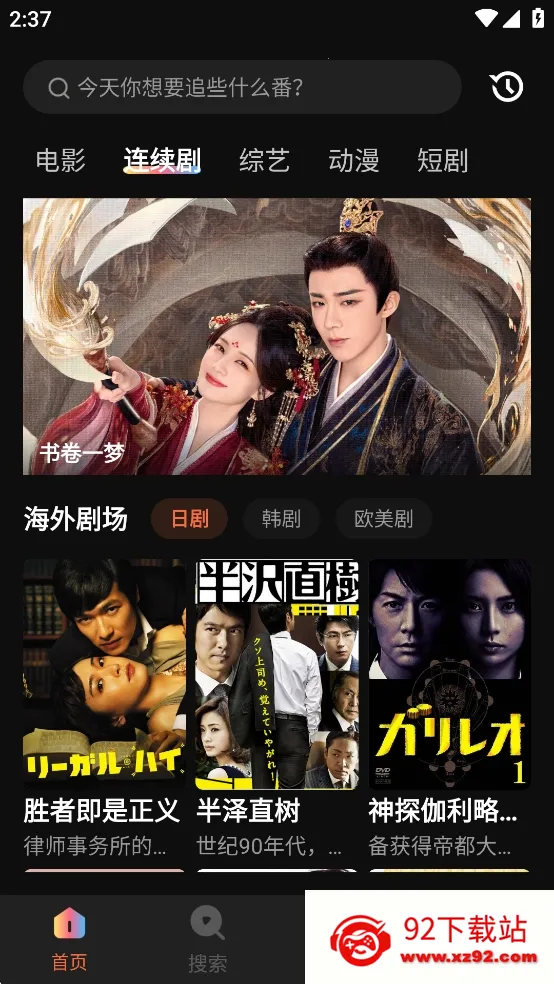Image resolution: width=554 pixels, height=984 pixels.
Task: Filter by 韩剧
Action: tap(281, 519)
